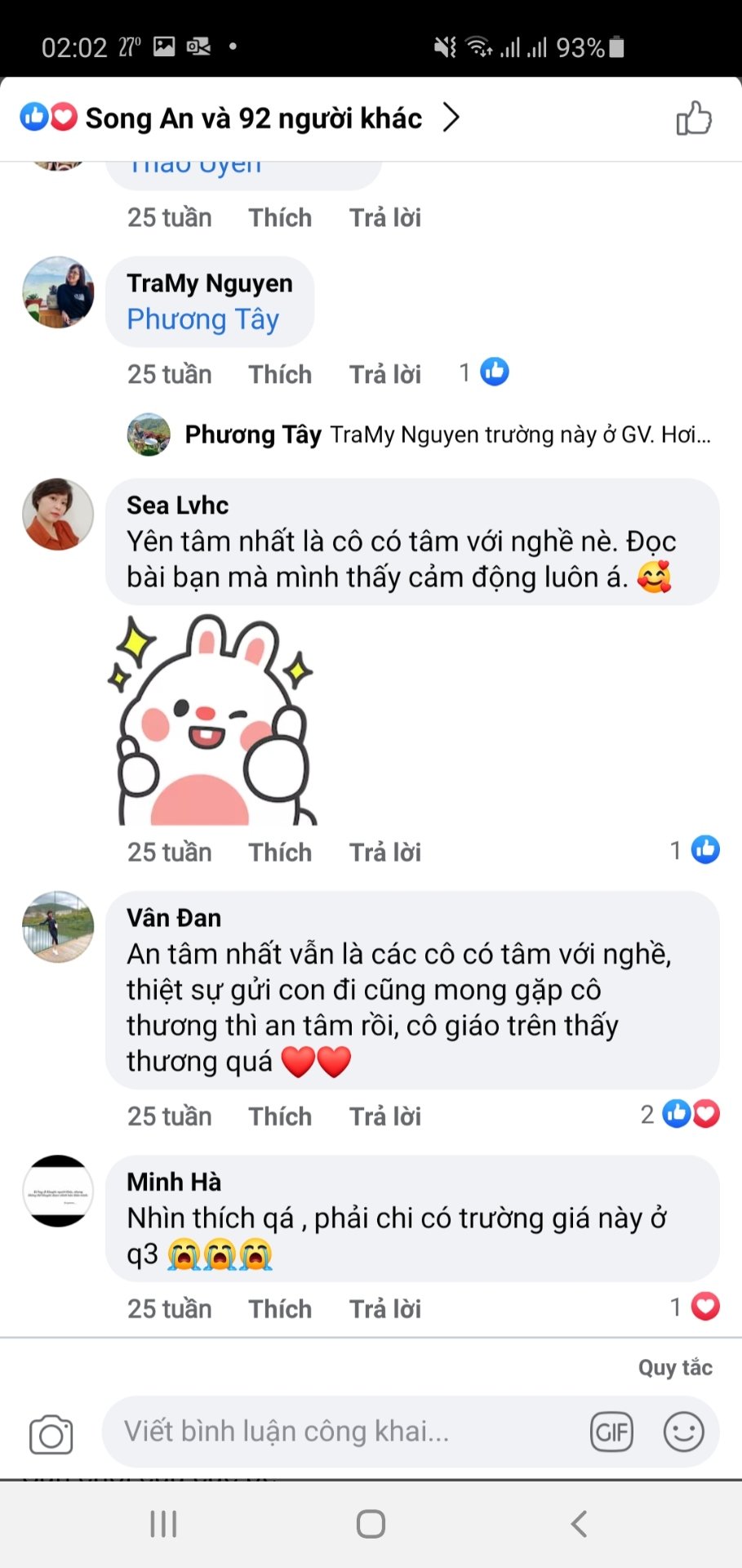Open the GIF picker

click(611, 1432)
